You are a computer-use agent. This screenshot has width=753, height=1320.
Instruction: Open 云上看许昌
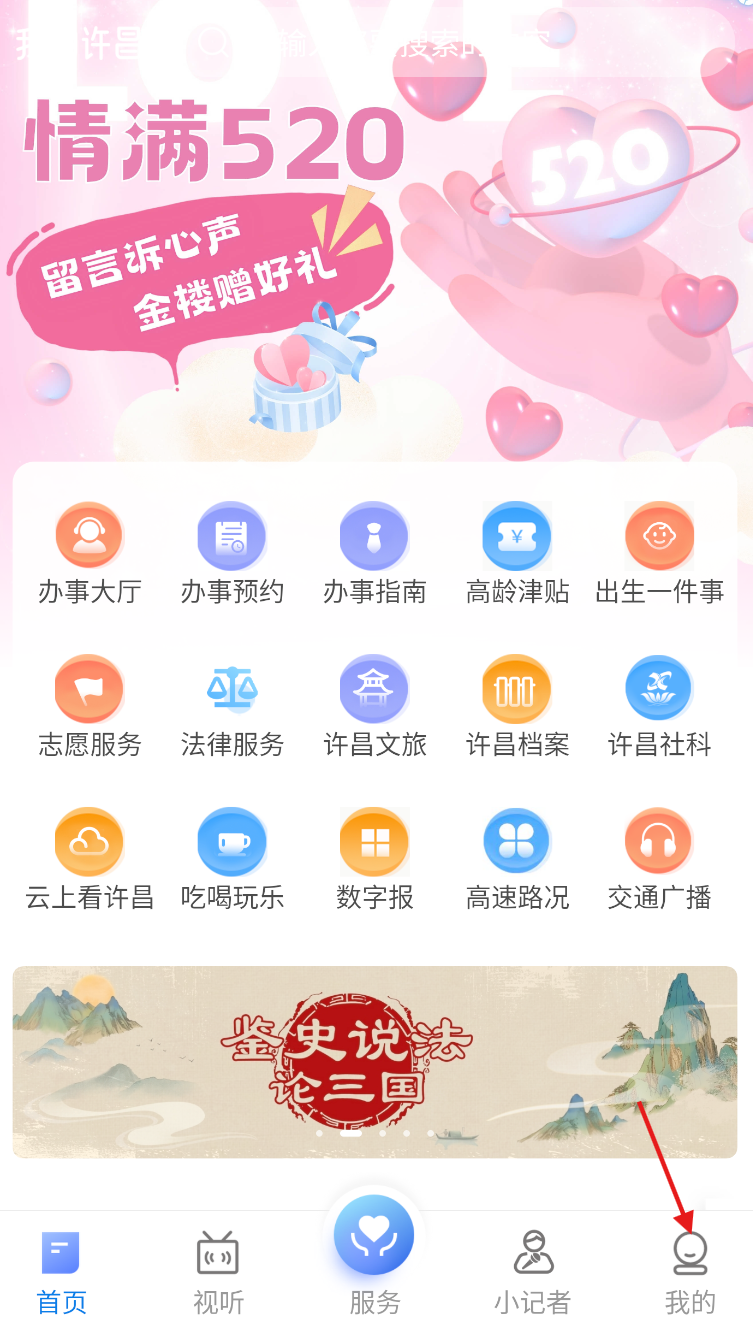pos(89,859)
